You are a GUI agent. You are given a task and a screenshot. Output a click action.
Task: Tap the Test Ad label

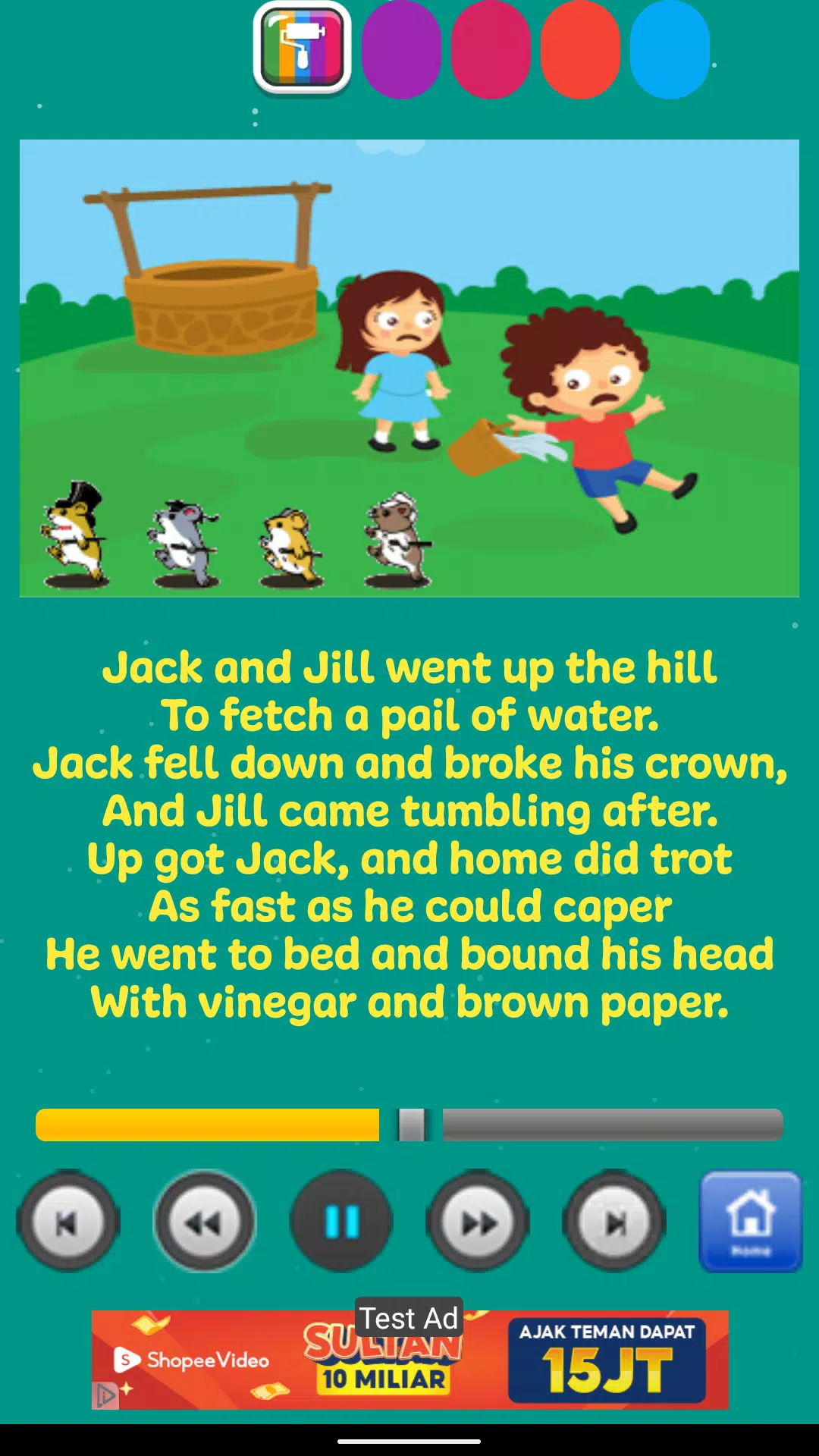pos(409,1318)
